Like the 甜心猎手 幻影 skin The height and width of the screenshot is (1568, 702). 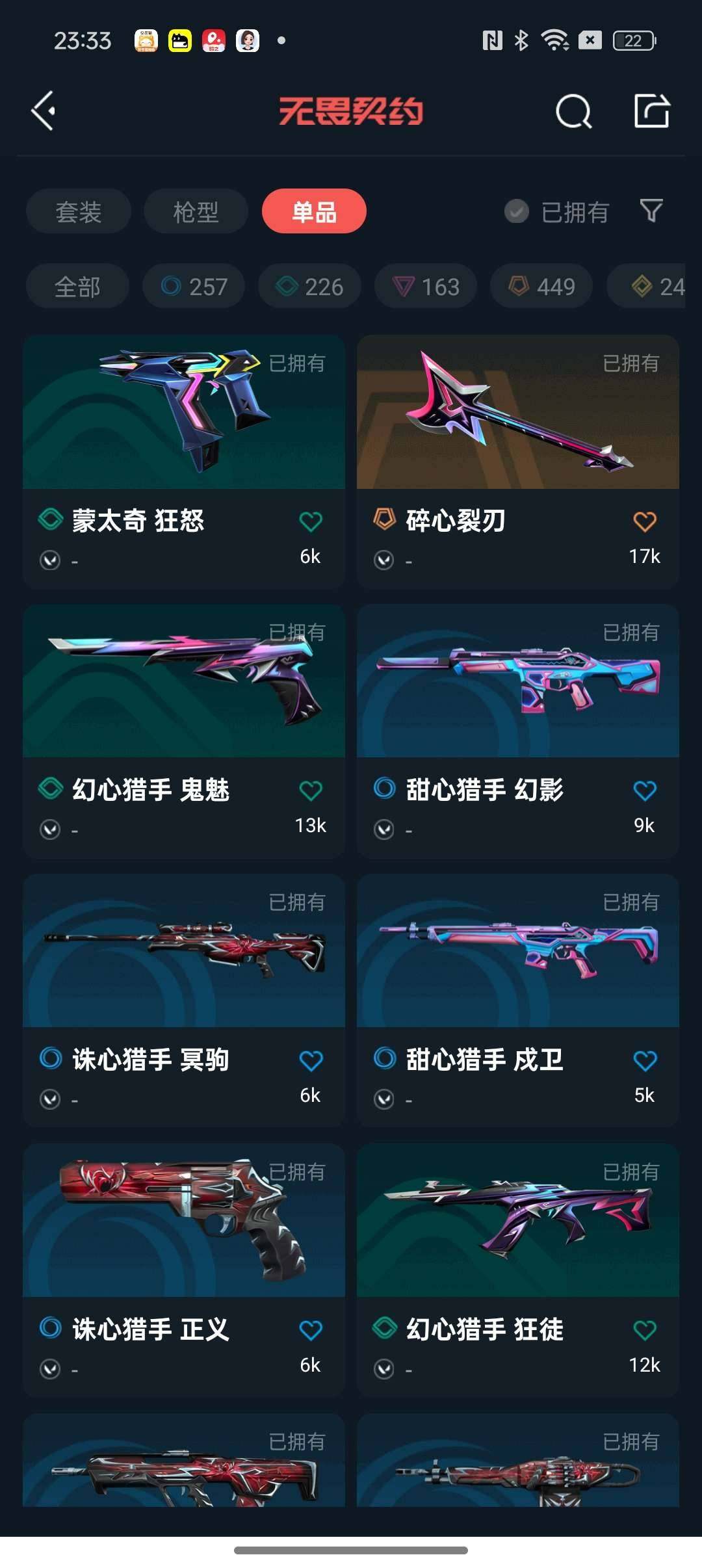click(x=645, y=791)
